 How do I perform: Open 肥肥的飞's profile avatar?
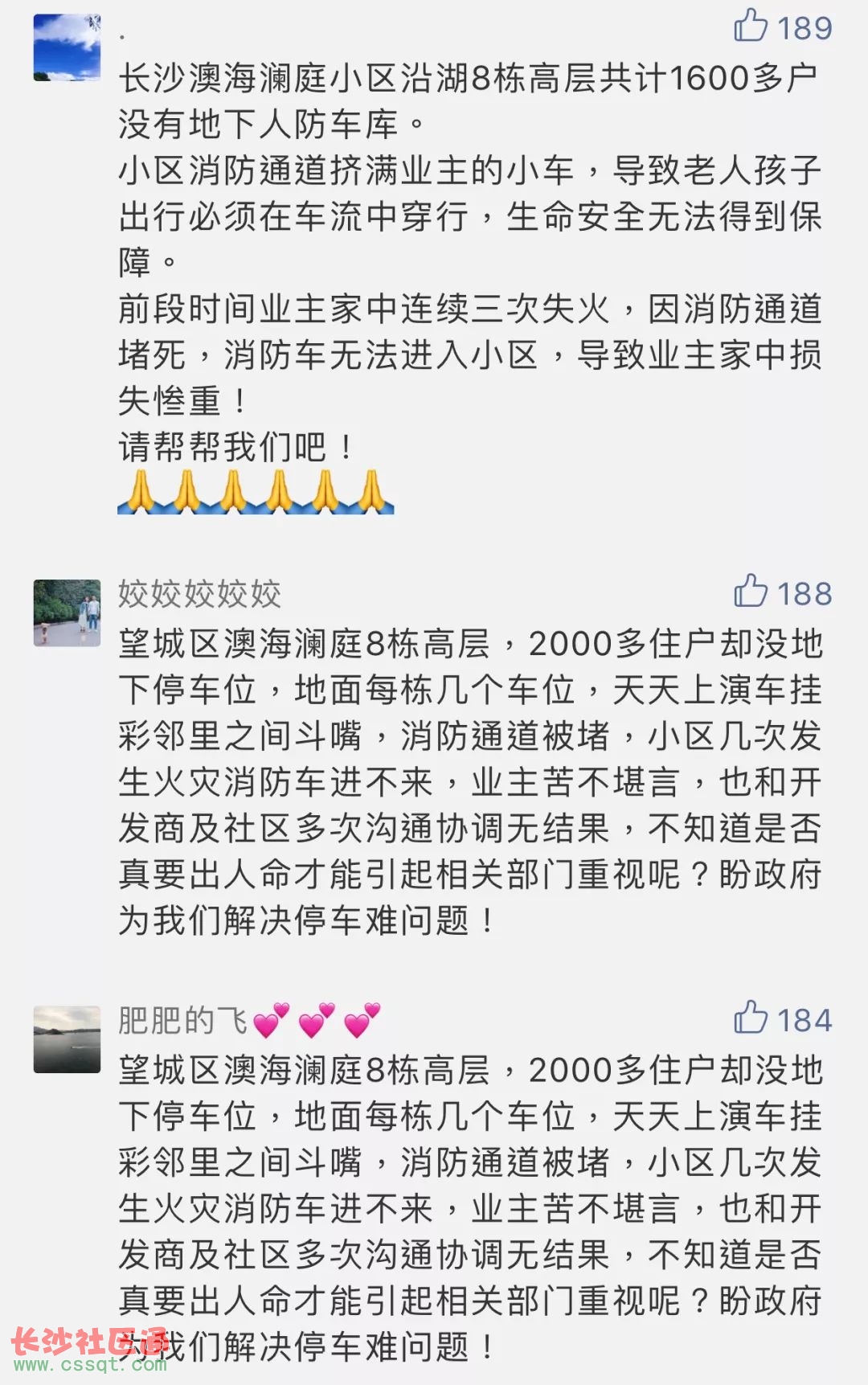(x=68, y=1039)
